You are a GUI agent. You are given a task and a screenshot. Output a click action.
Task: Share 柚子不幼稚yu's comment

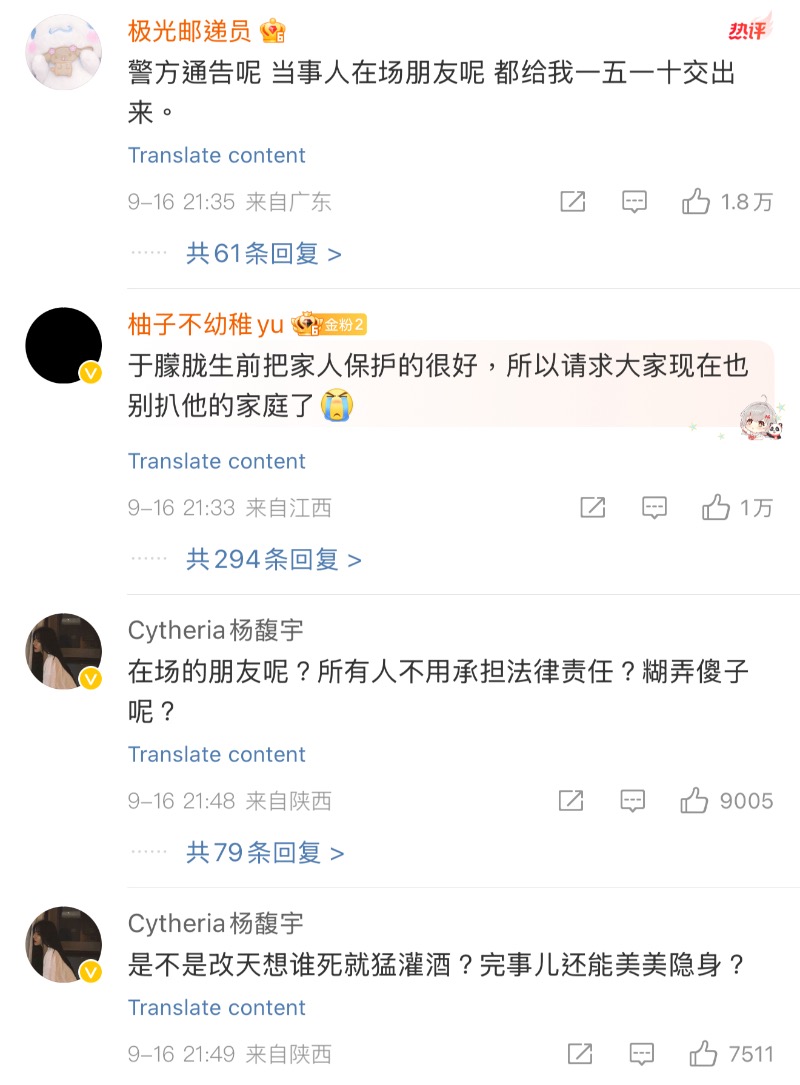(x=593, y=508)
